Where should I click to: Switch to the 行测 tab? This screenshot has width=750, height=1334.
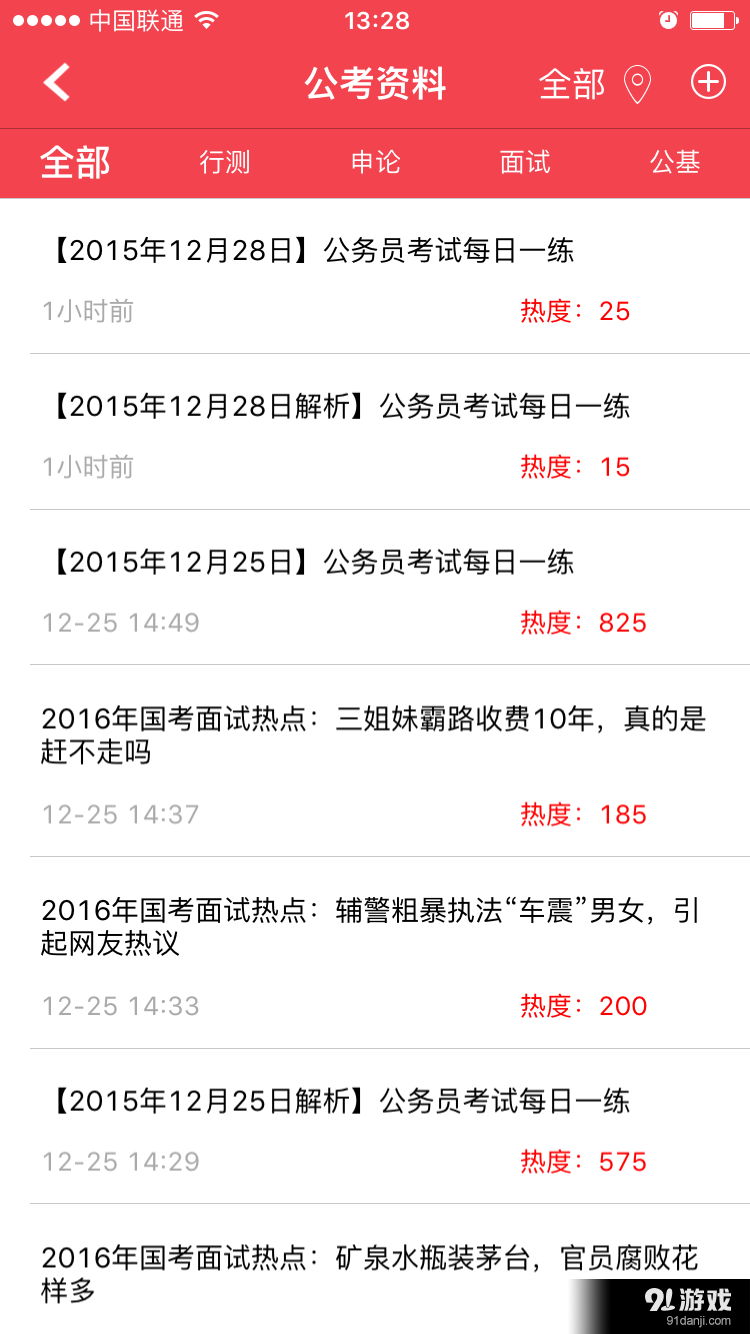click(224, 162)
